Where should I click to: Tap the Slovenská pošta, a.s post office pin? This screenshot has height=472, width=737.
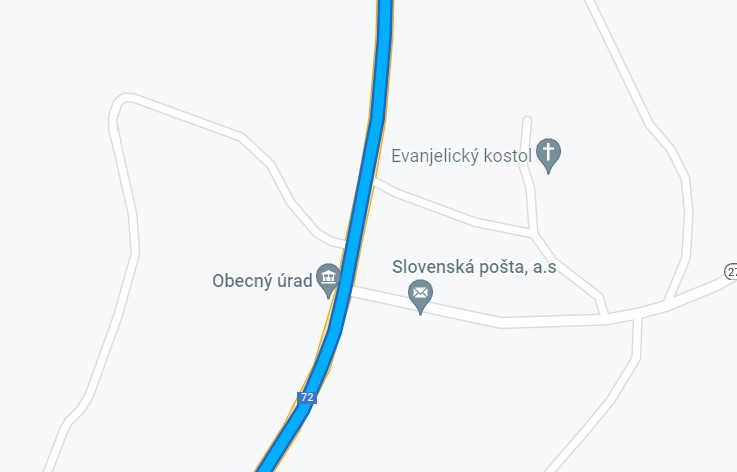click(x=421, y=294)
